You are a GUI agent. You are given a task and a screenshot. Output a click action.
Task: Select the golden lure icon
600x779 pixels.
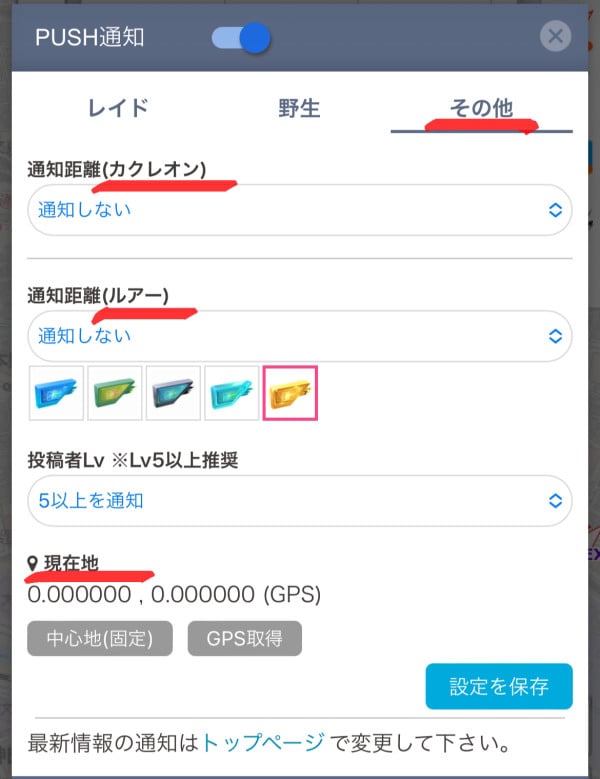[290, 393]
